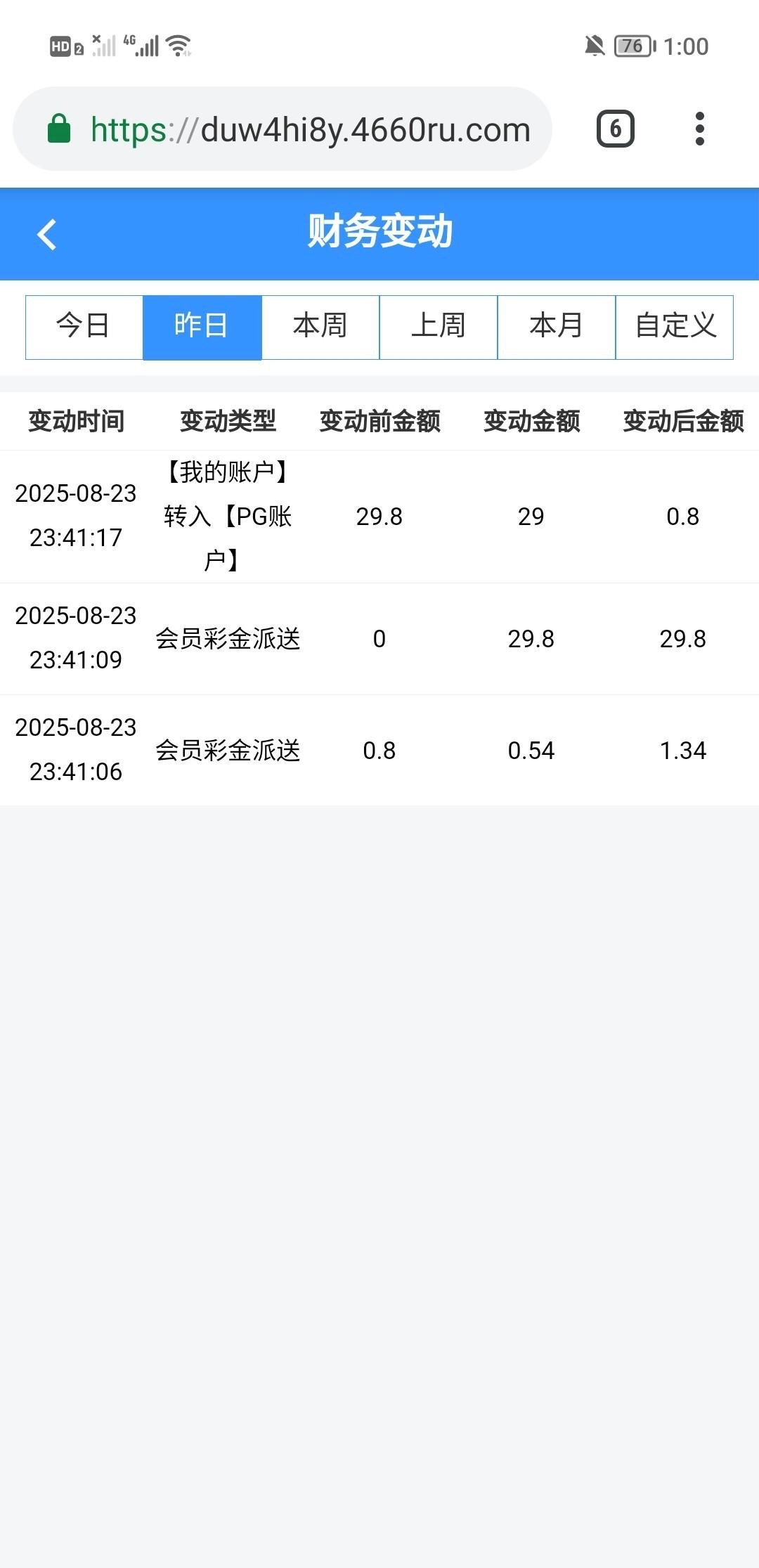
Task: Select the 昨日 tab
Action: coord(202,327)
